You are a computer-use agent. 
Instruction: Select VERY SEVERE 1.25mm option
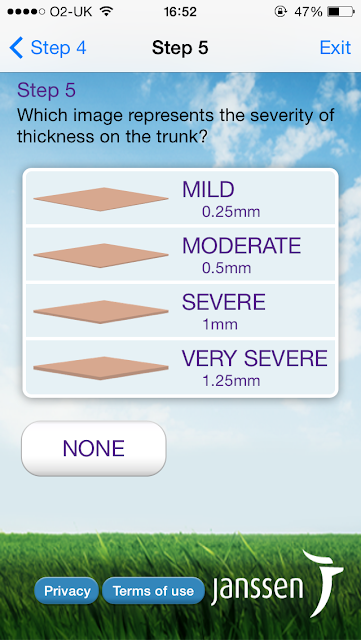[x=180, y=367]
